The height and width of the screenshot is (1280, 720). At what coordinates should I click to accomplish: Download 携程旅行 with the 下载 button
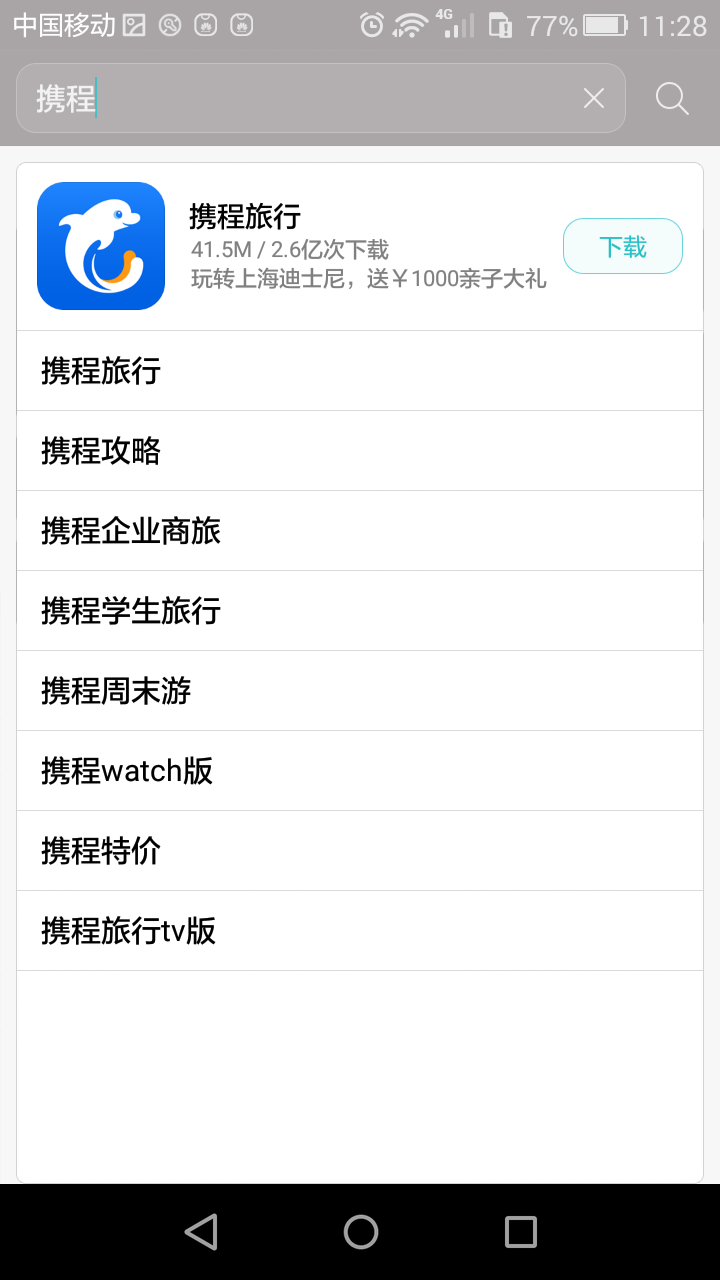pyautogui.click(x=623, y=246)
